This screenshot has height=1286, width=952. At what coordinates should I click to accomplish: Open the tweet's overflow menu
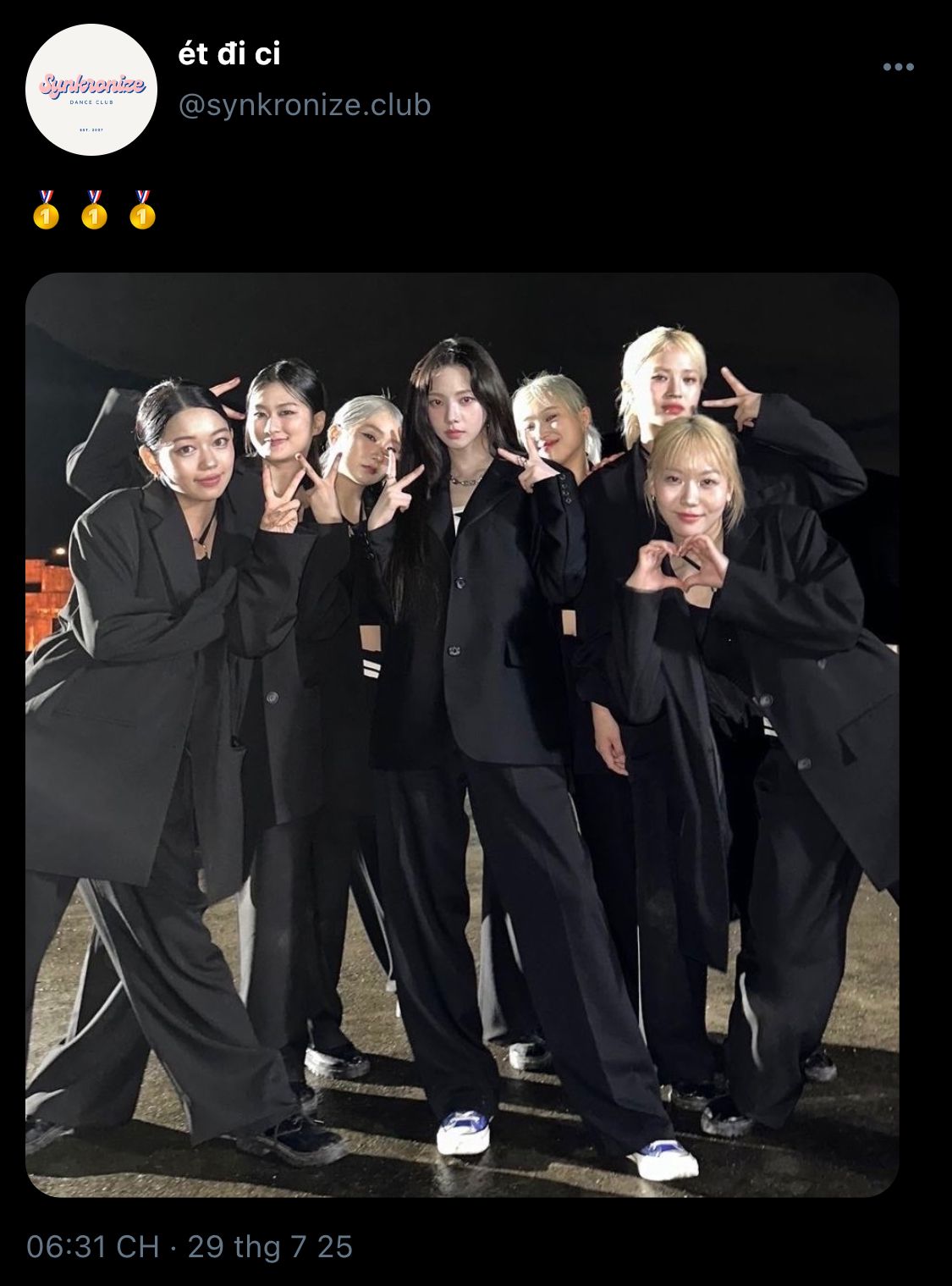click(898, 67)
